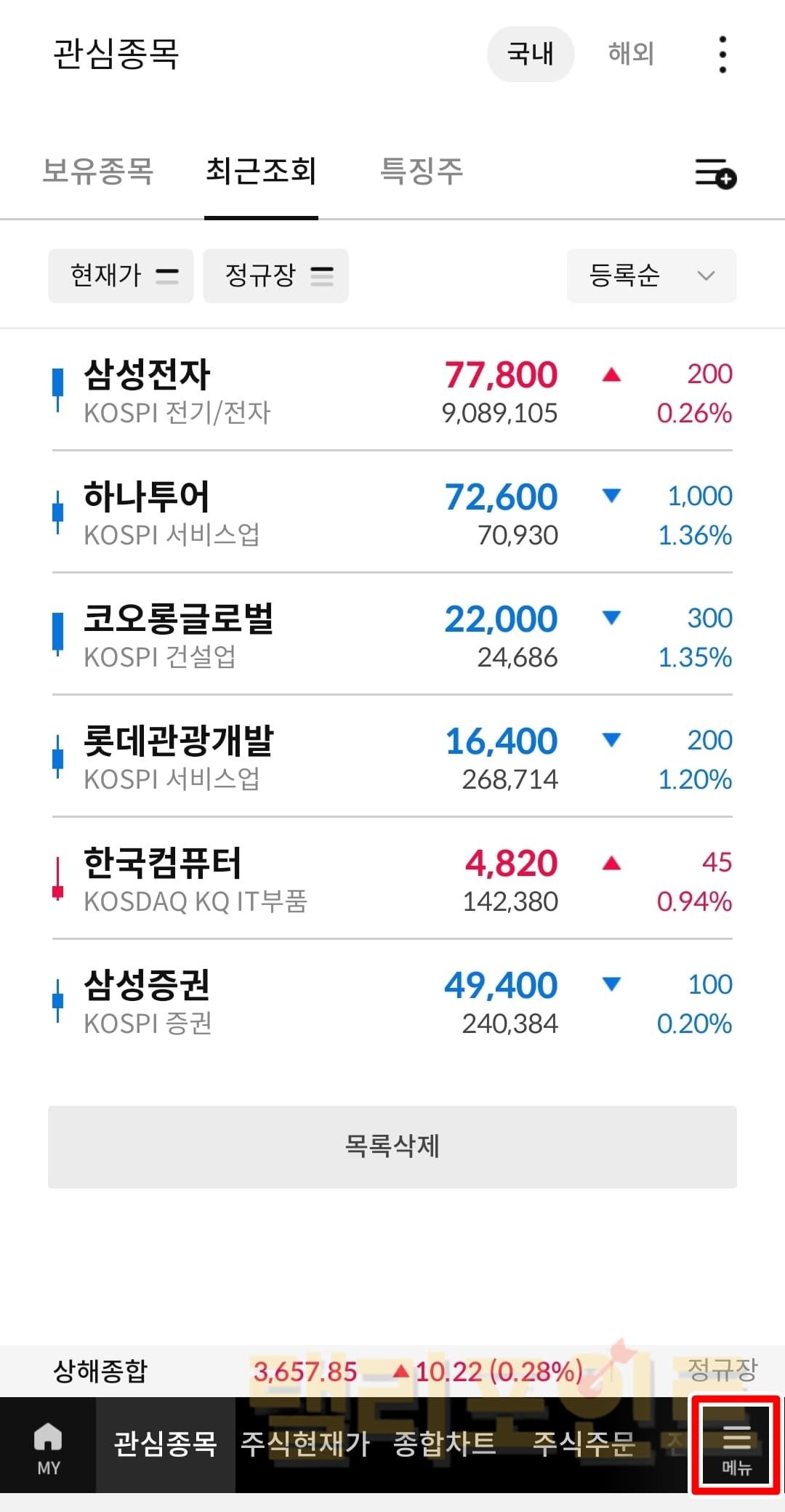Screen dimensions: 785x1512
Task: Open the 삼성전자 stock row
Action: [392, 392]
